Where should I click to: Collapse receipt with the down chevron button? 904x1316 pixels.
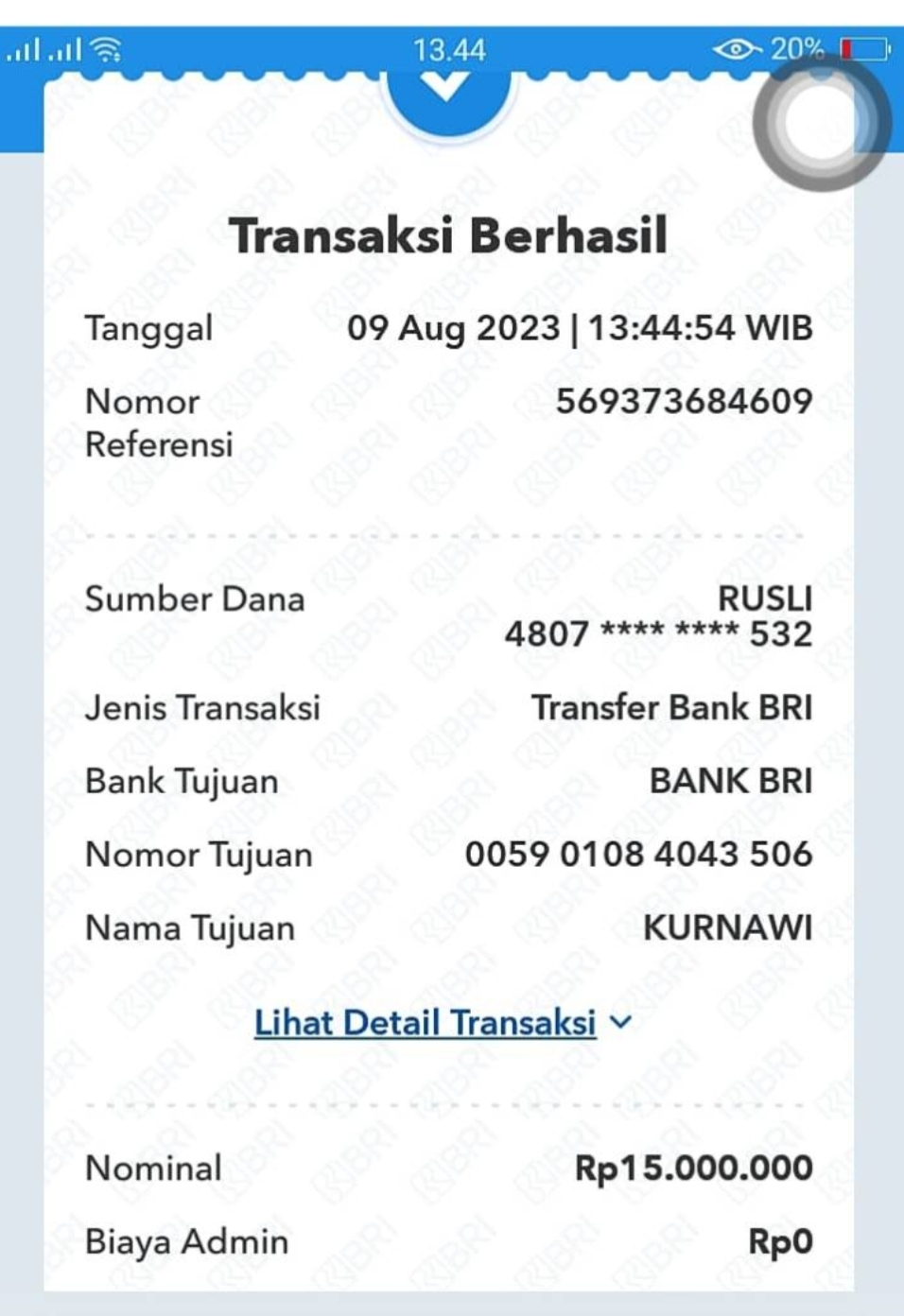point(447,93)
